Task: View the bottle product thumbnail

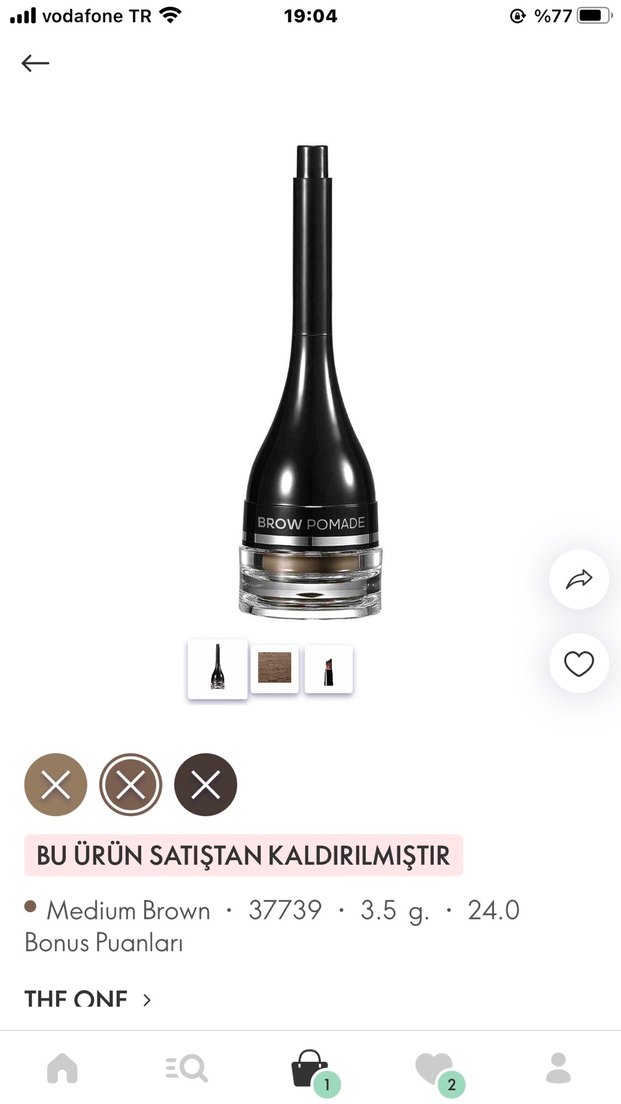Action: tap(217, 668)
